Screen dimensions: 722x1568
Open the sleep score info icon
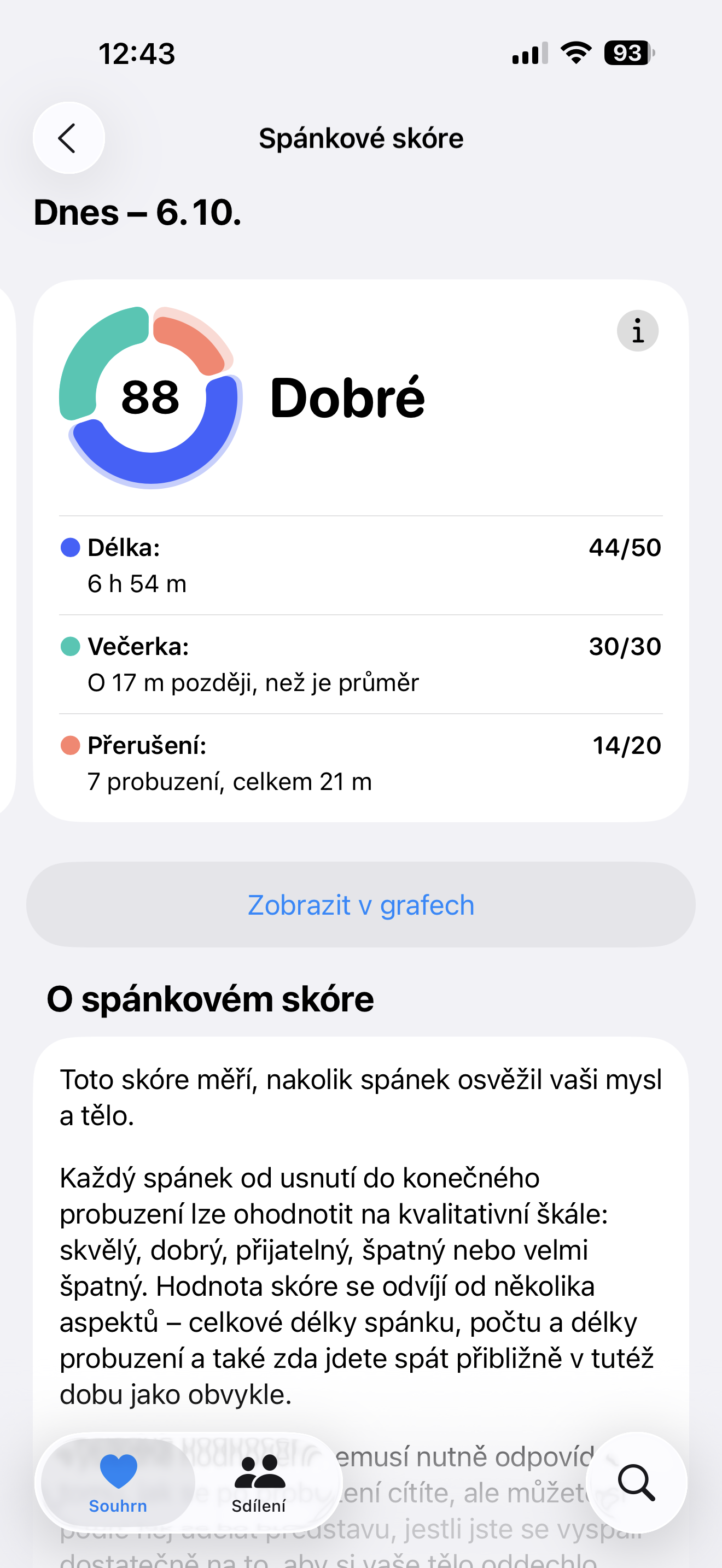click(637, 331)
